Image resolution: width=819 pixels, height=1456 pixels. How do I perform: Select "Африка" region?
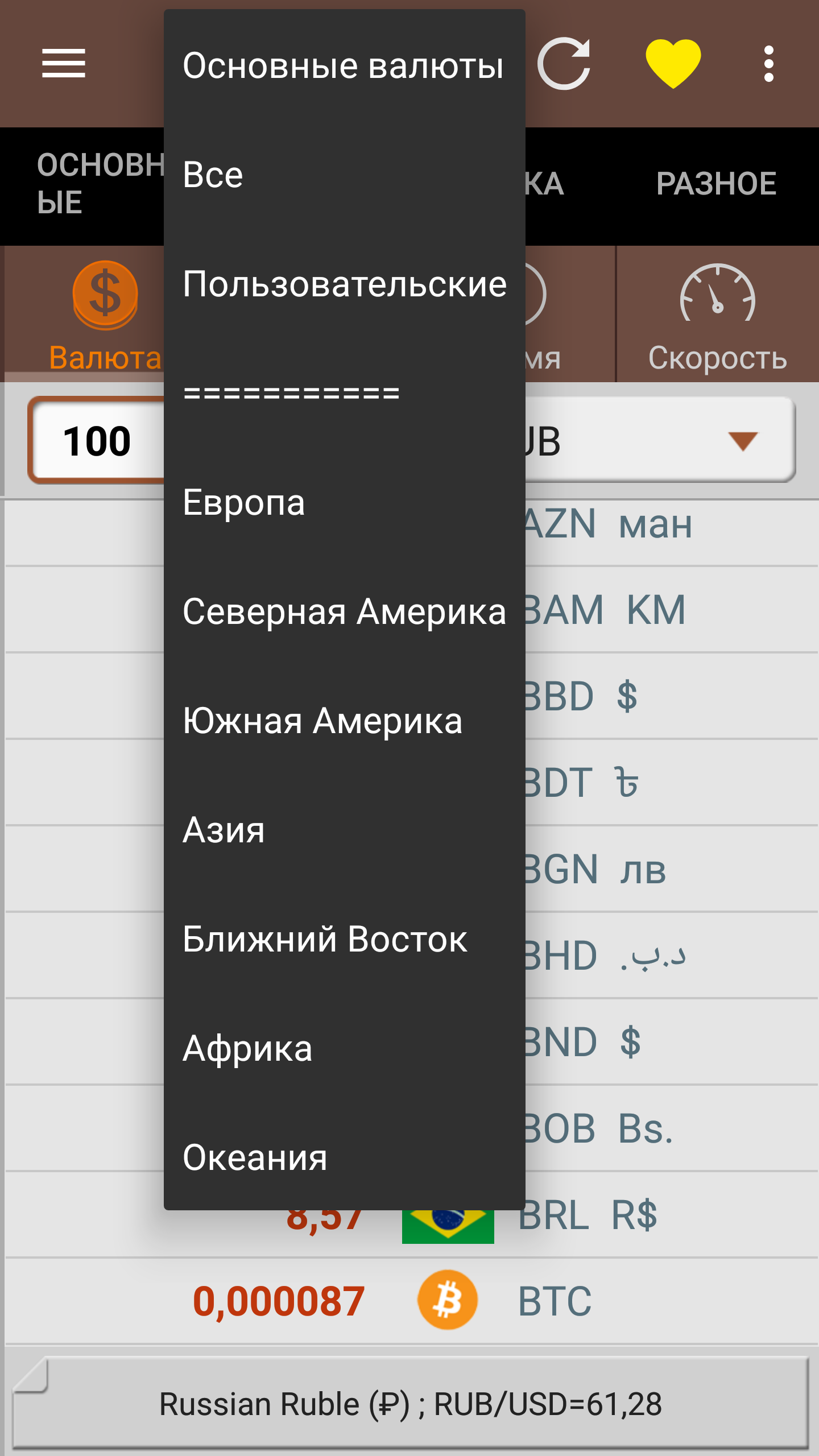(344, 1048)
